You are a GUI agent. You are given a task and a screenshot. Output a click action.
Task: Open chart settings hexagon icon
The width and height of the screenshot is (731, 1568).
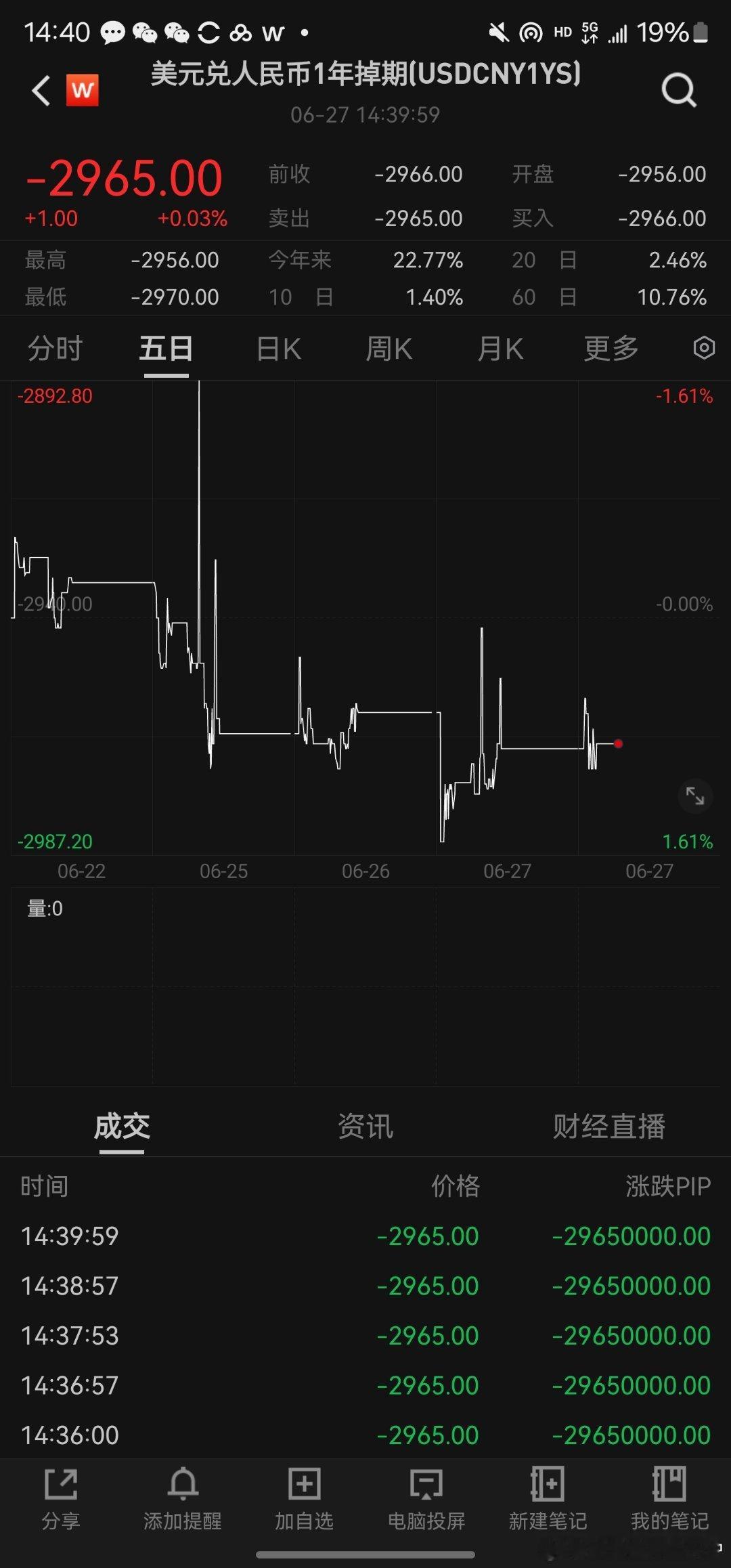click(704, 348)
